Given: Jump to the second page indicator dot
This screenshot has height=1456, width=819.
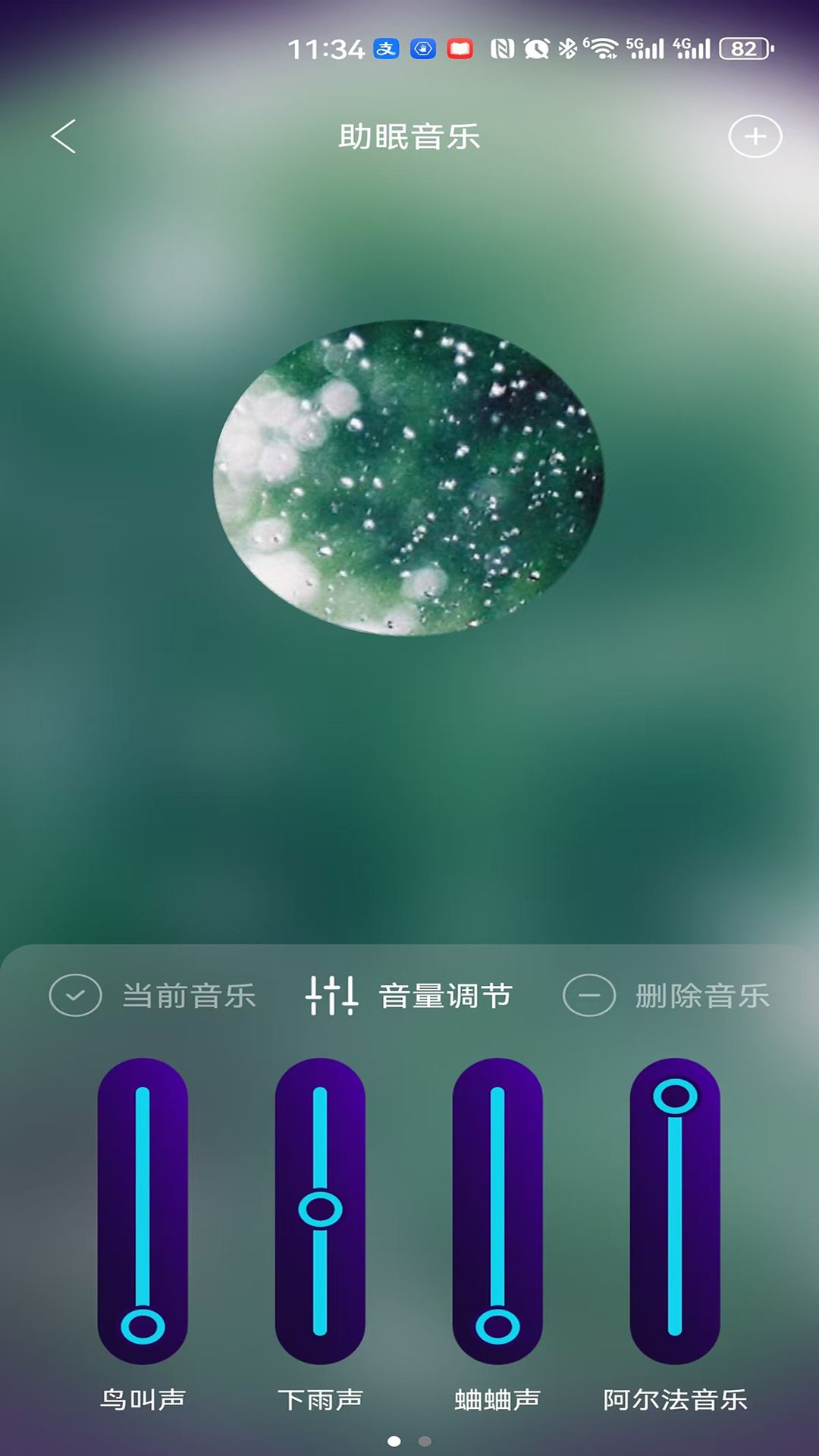Looking at the screenshot, I should [425, 1441].
